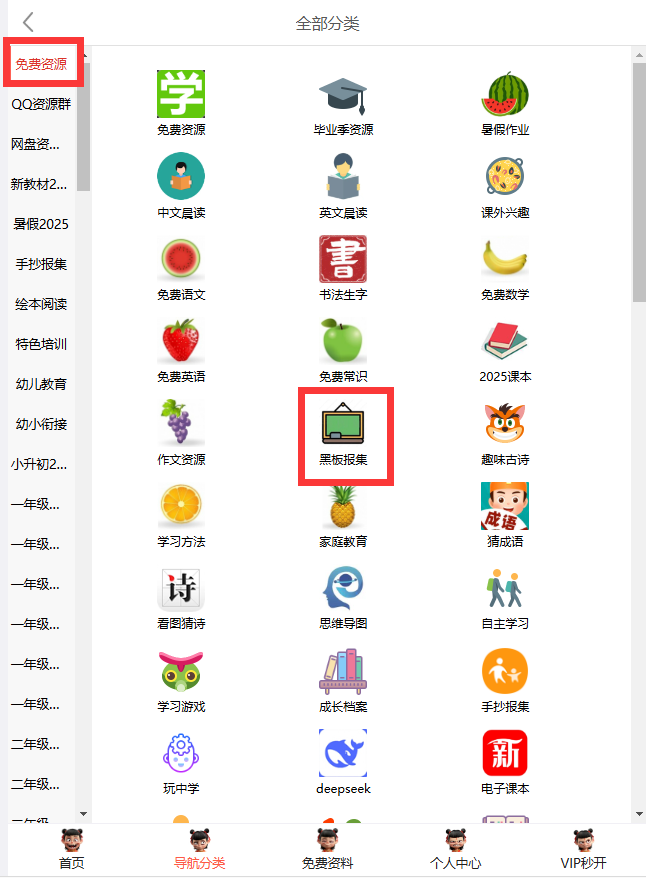Viewport: 646px width, 878px height.
Task: Select 免费资源 in the left sidebar
Action: coord(41,64)
